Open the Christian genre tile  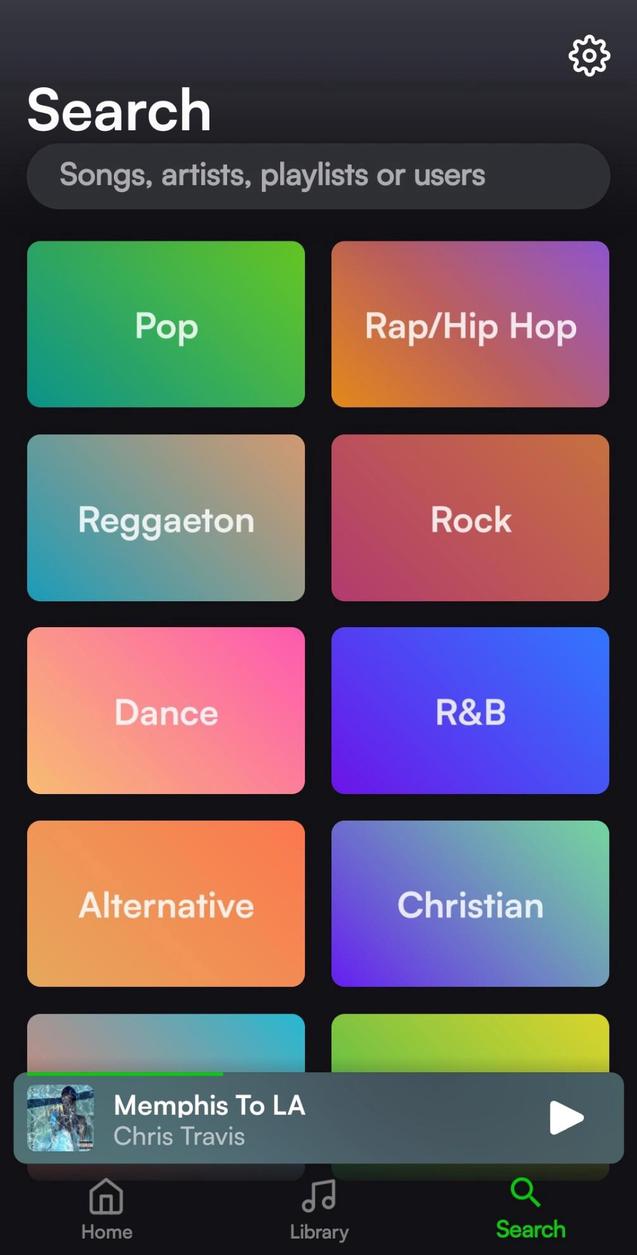470,904
